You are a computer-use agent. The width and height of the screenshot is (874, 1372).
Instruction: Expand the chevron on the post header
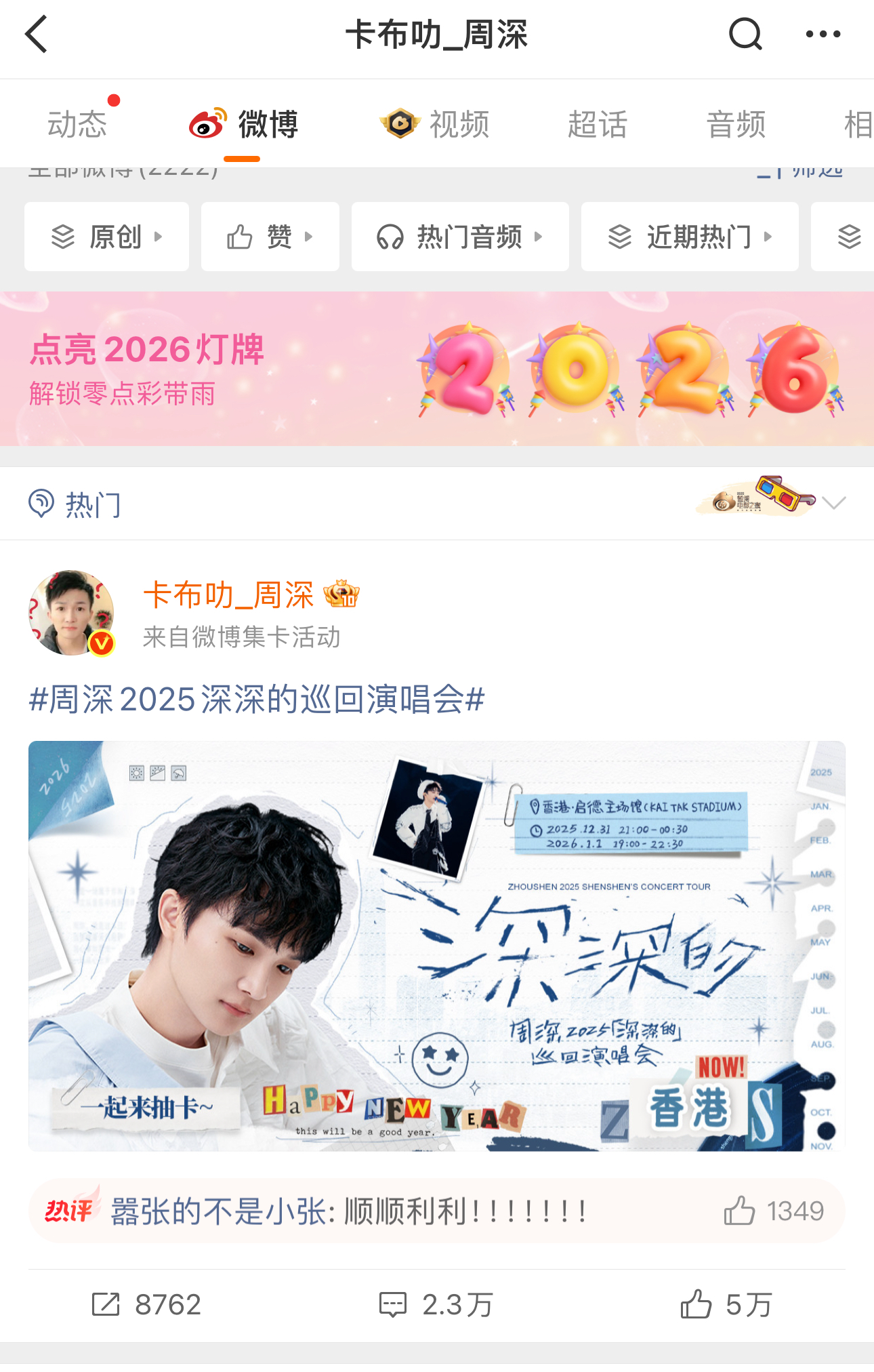click(x=834, y=502)
